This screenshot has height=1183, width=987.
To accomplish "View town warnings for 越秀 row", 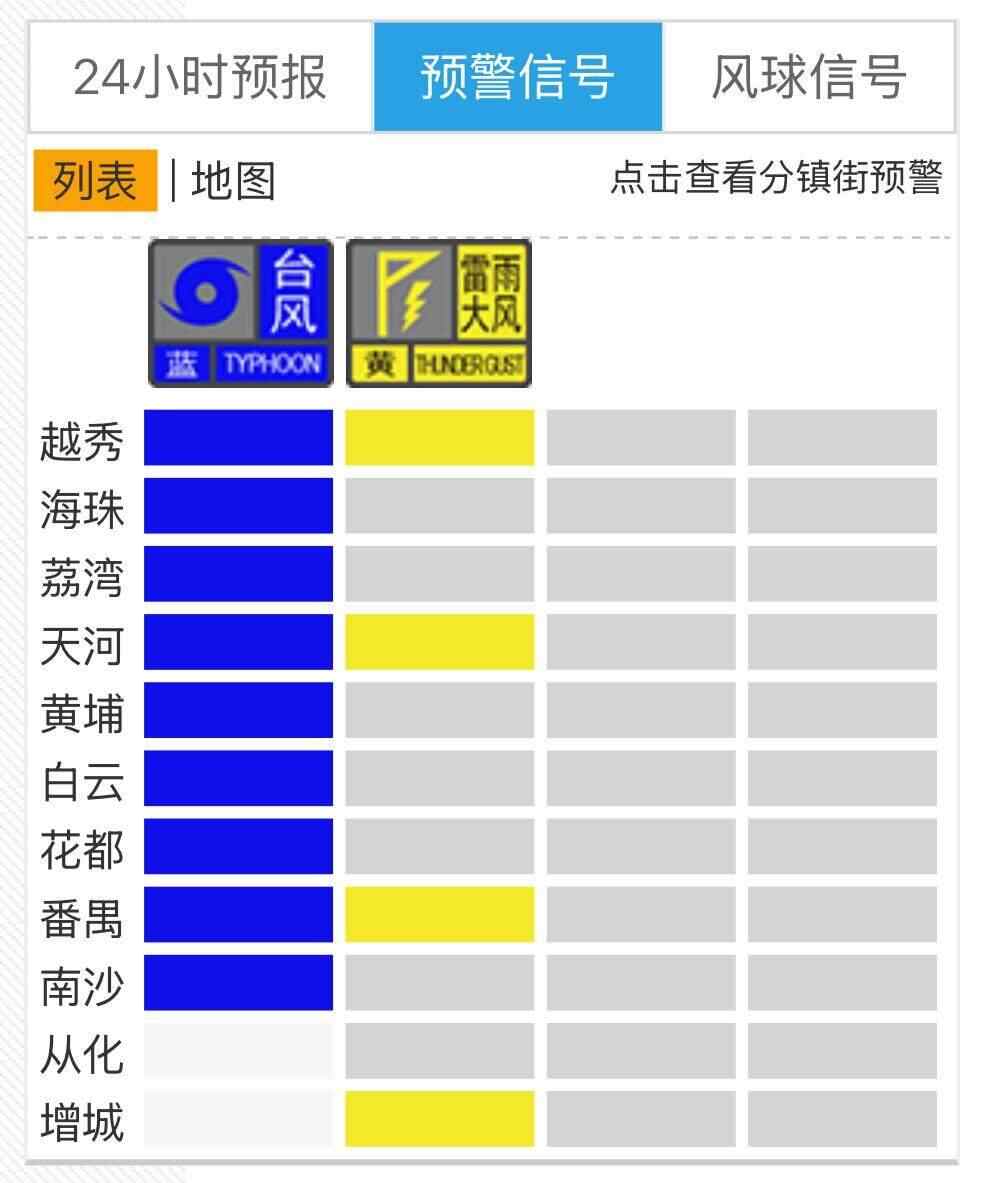I will [82, 441].
